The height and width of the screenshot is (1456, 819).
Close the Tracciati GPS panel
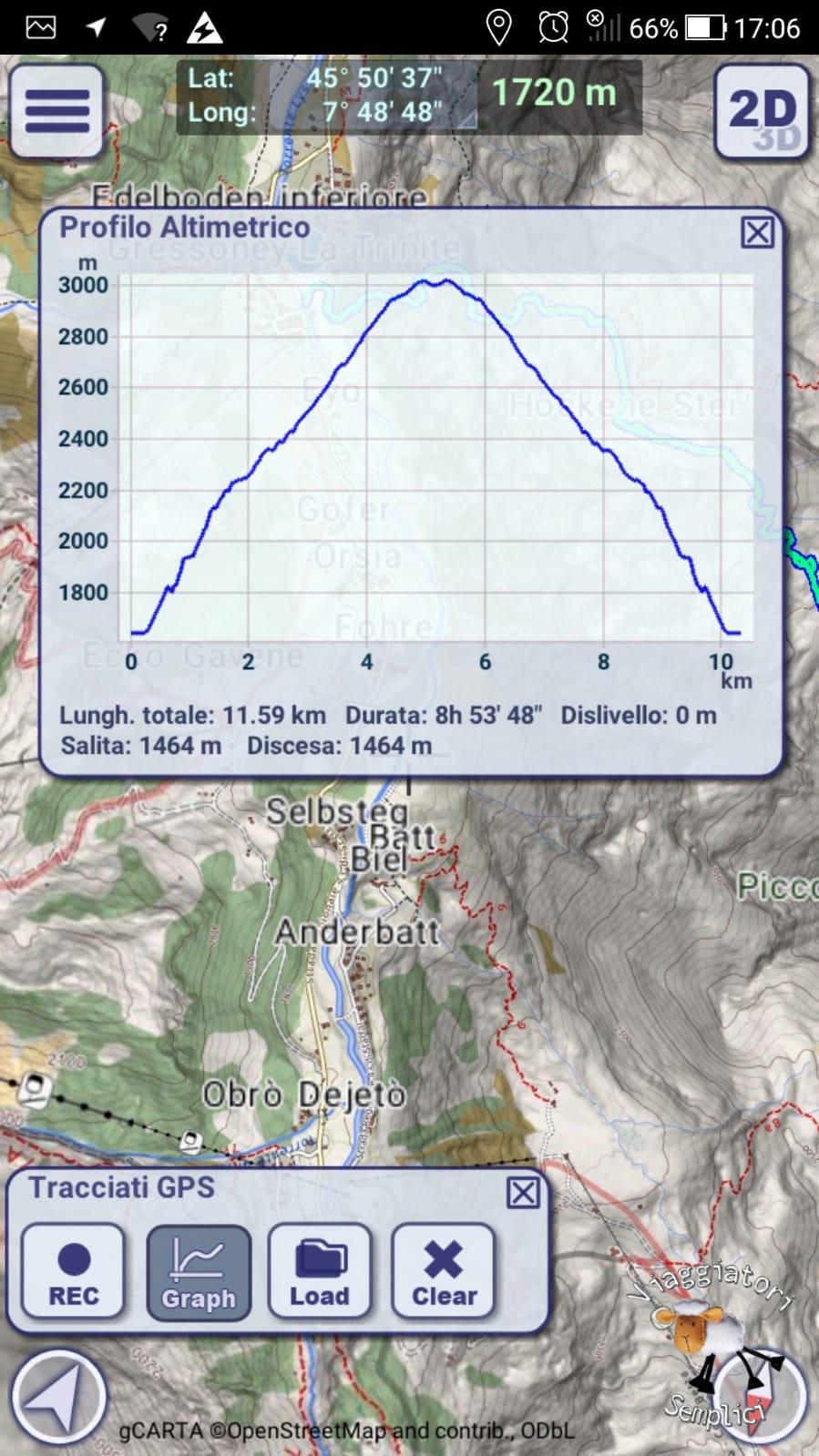tap(523, 1193)
